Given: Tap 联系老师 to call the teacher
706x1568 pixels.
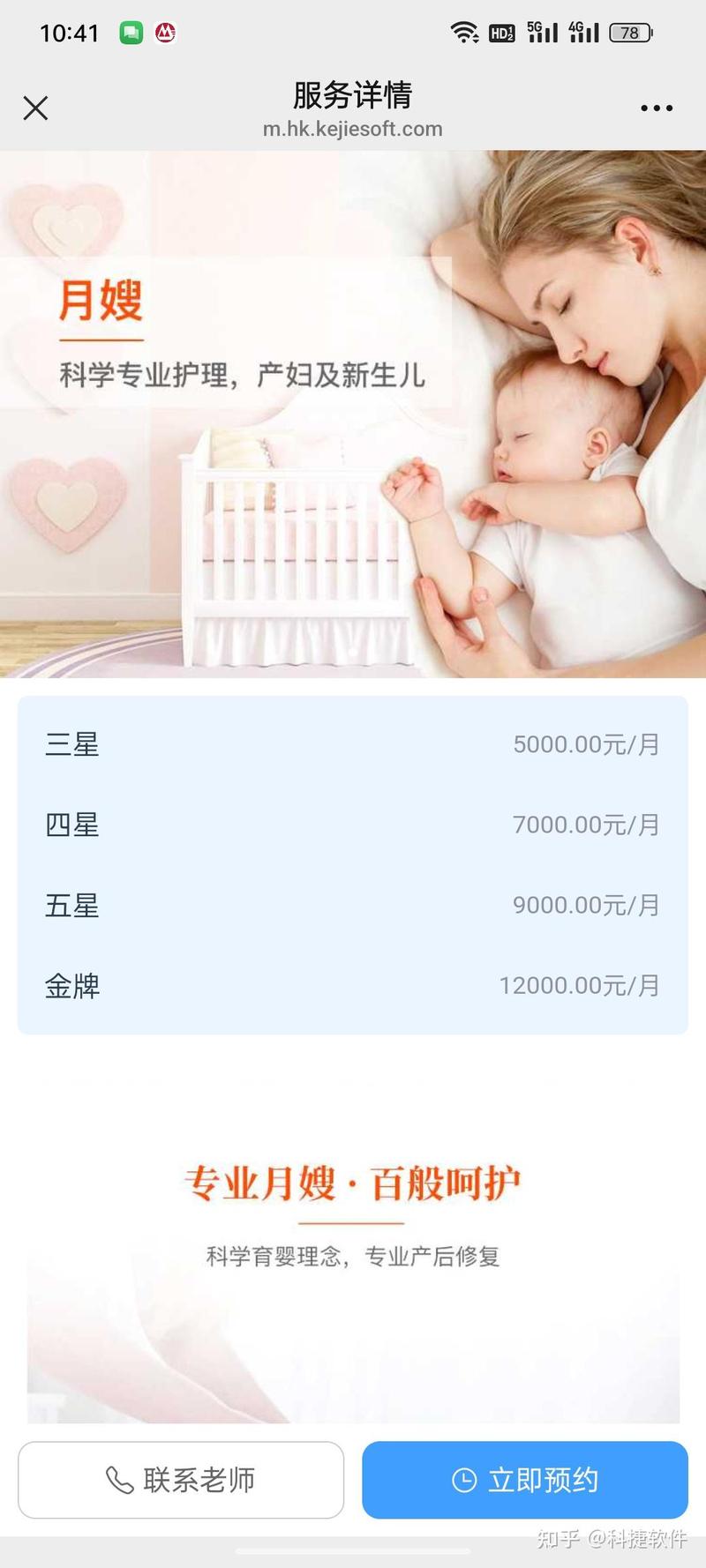Looking at the screenshot, I should (x=181, y=1480).
